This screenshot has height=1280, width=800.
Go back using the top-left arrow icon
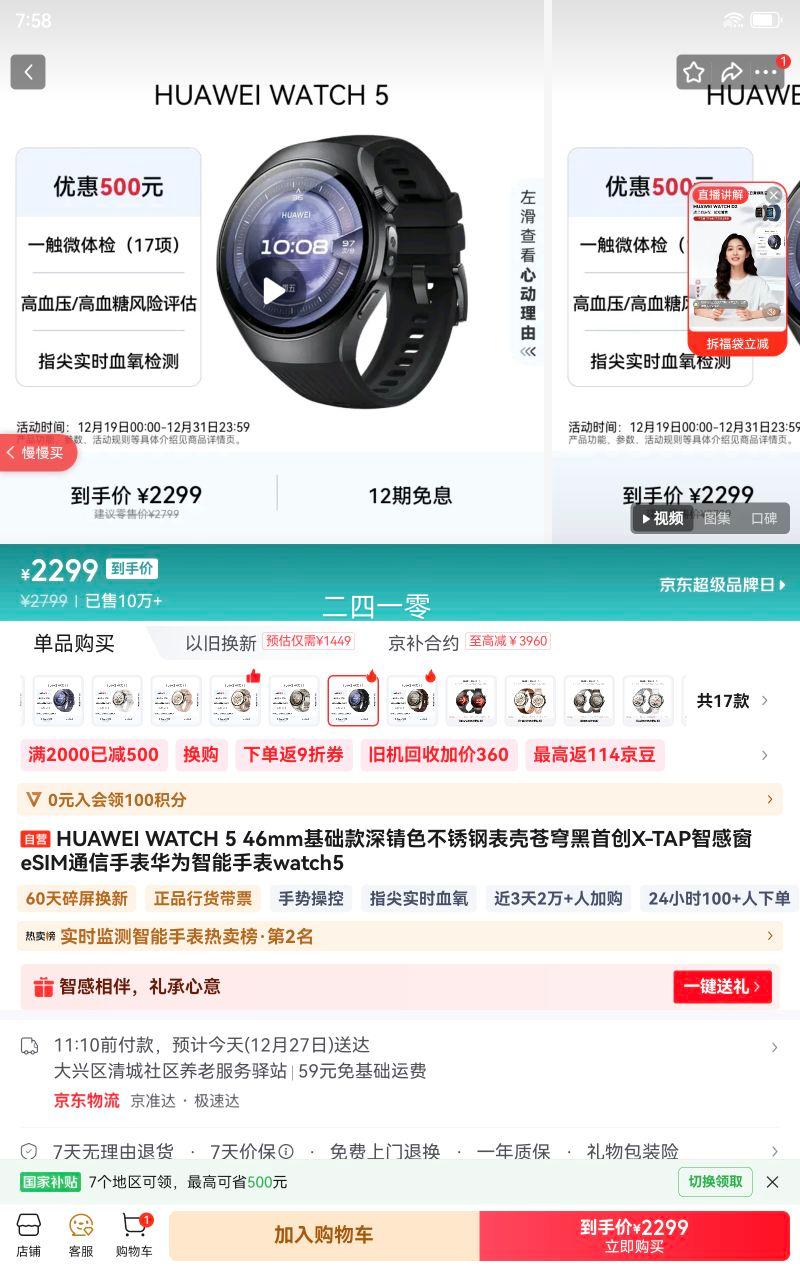tap(28, 72)
